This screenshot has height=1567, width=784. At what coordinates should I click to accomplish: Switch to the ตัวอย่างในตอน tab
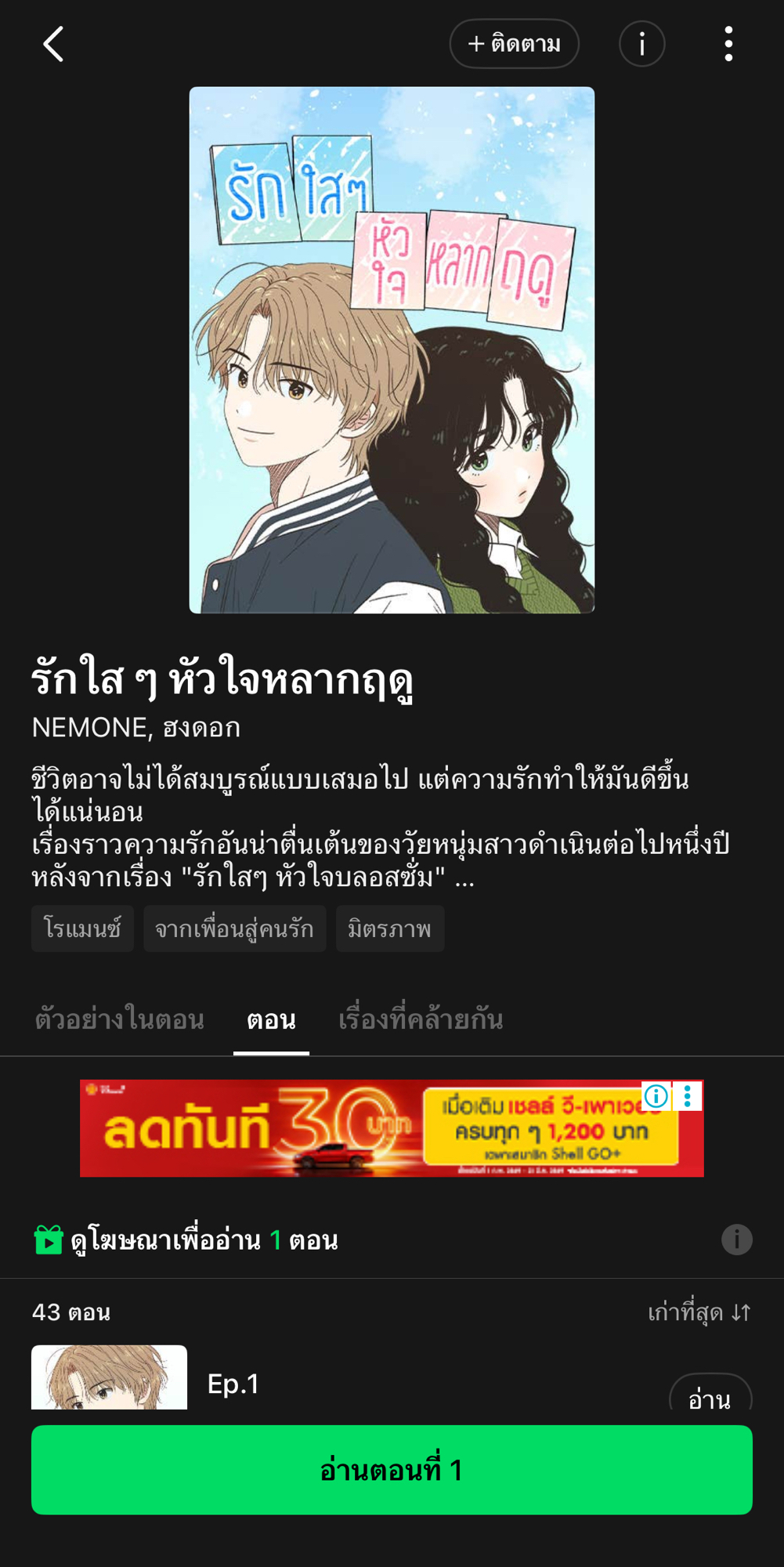coord(119,1019)
